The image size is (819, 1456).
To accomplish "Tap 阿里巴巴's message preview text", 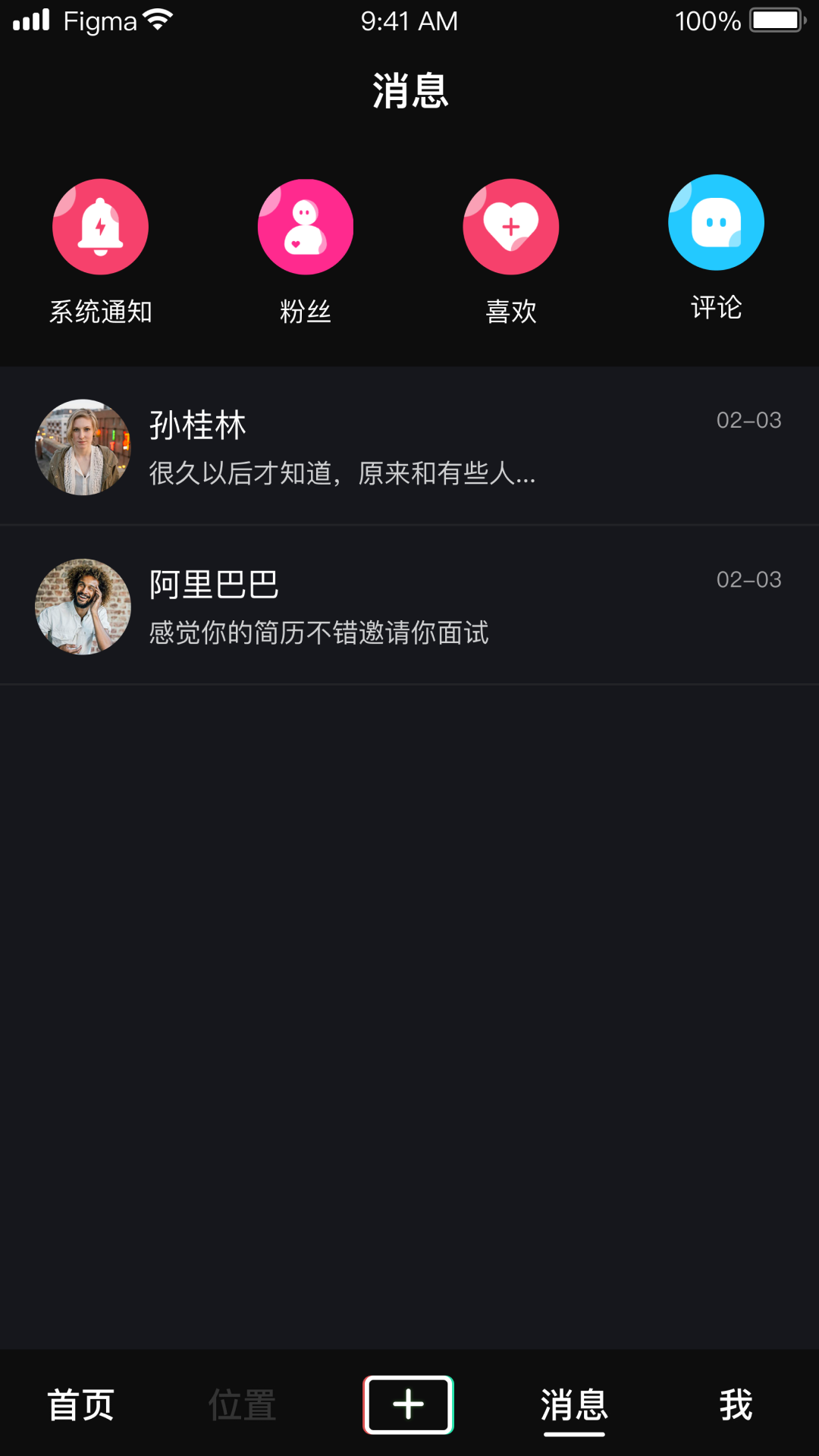I will 318,634.
